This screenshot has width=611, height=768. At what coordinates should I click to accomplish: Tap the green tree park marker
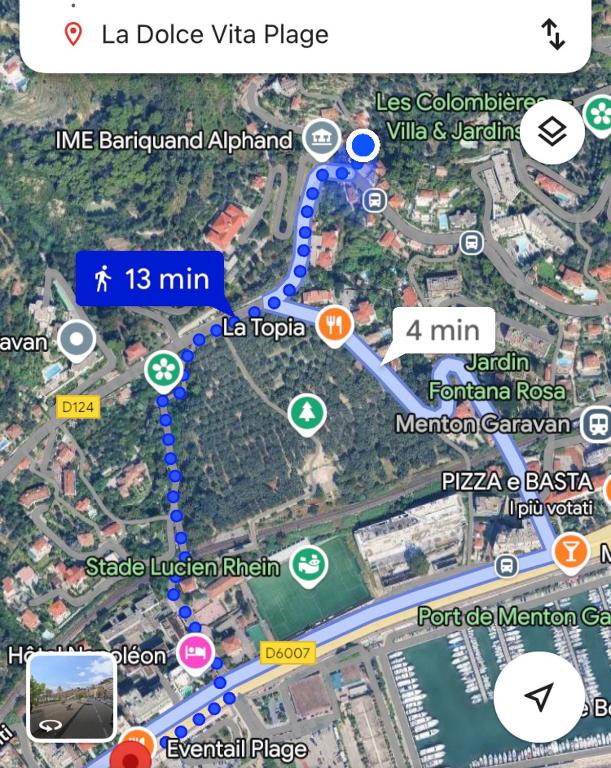click(307, 414)
